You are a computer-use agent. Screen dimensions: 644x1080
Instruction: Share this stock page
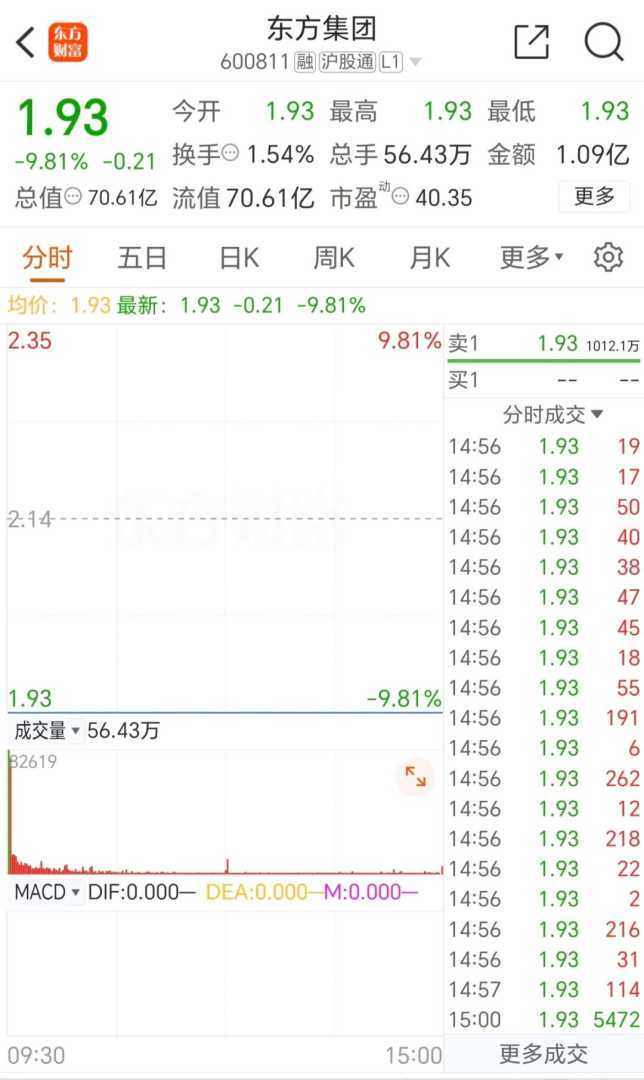[x=531, y=42]
